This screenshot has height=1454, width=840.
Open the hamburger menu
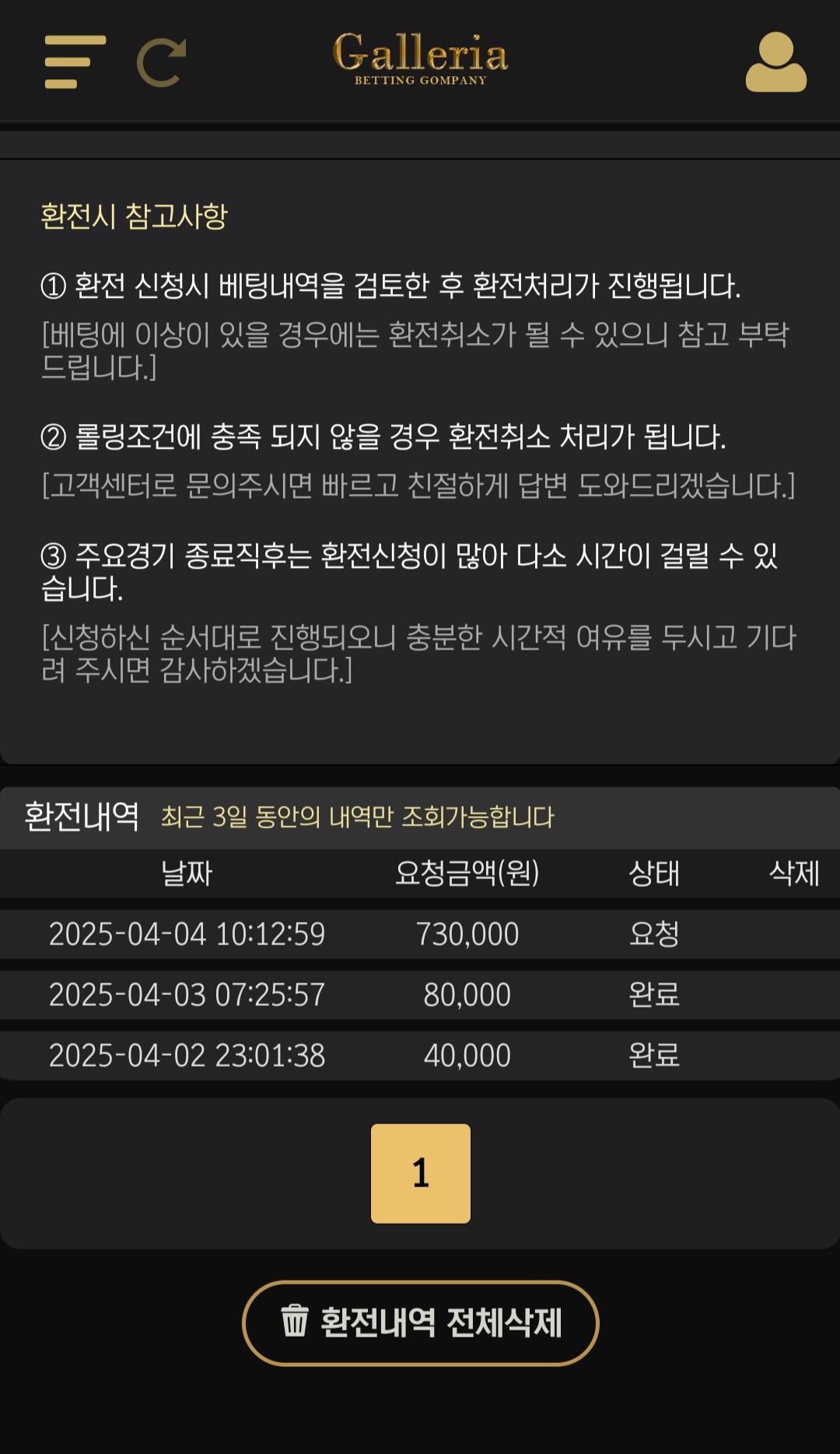[75, 61]
